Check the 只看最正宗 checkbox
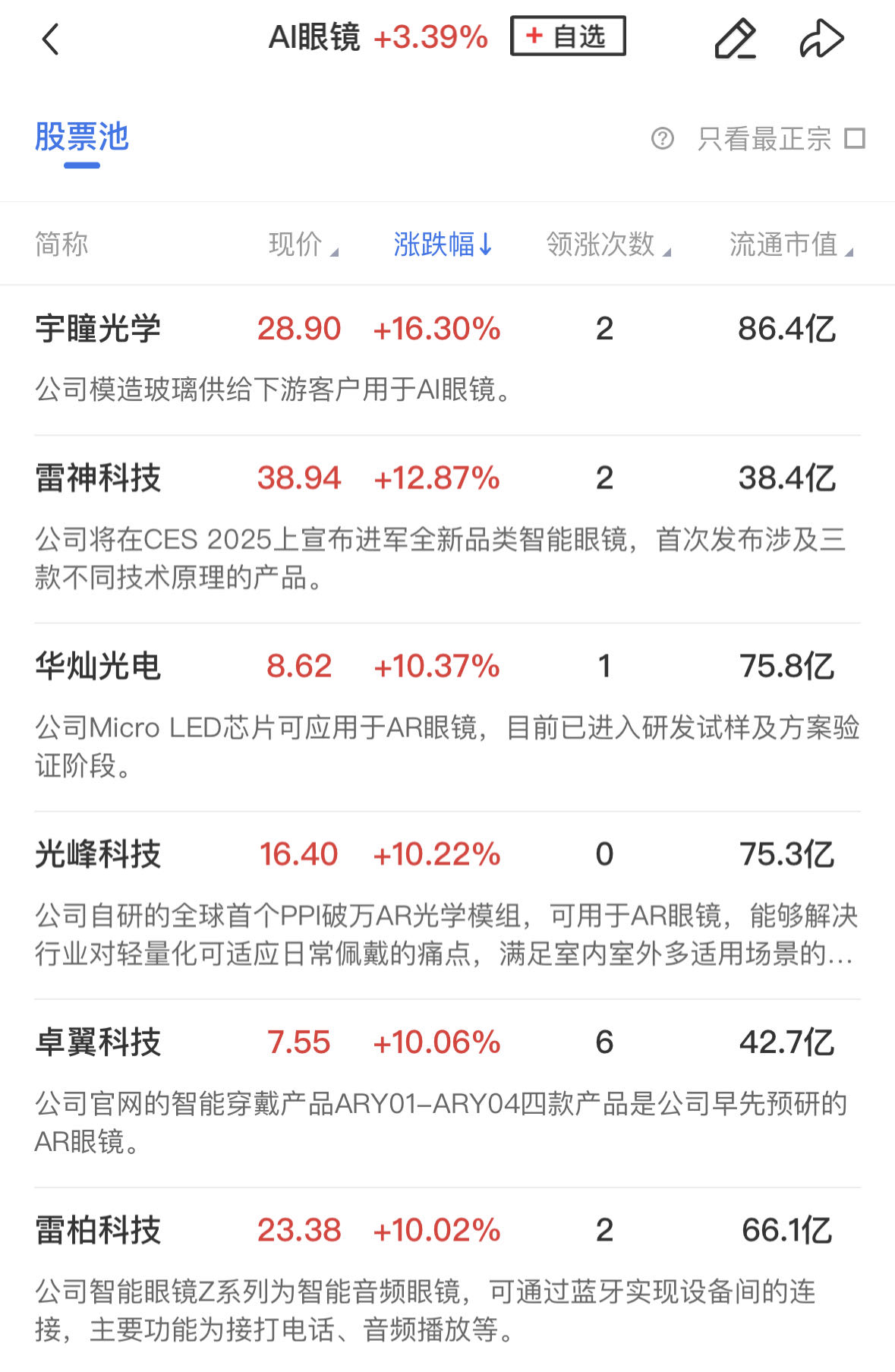Image resolution: width=895 pixels, height=1372 pixels. [855, 139]
